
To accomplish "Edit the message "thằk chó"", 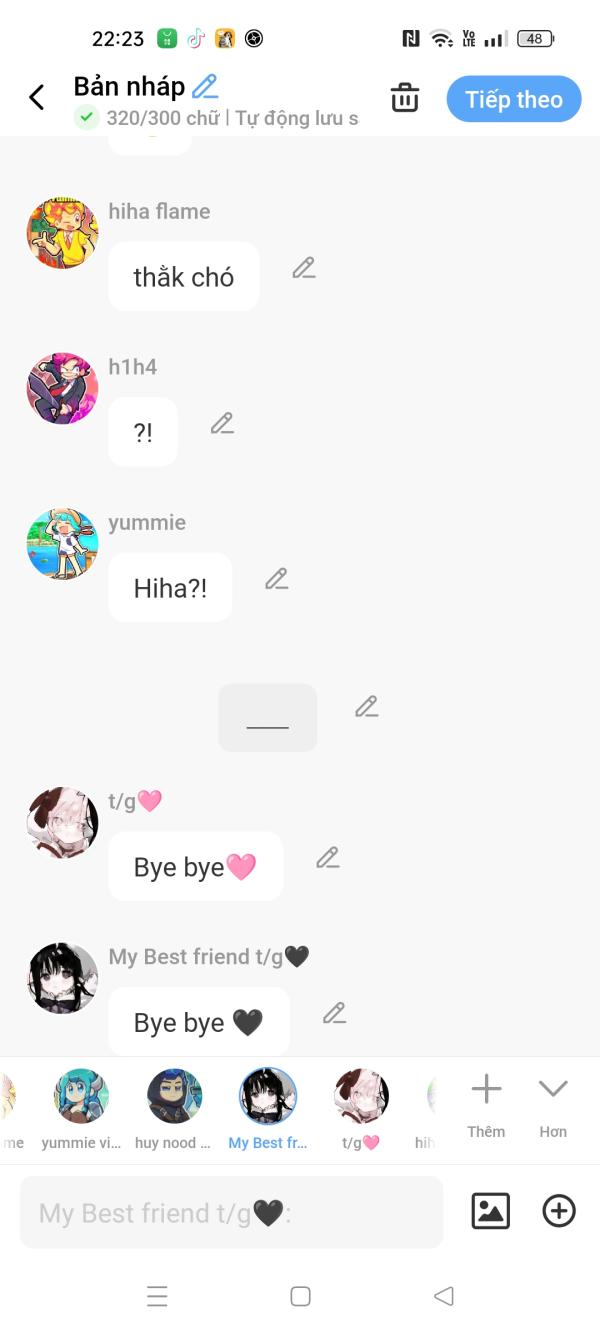I will coord(304,268).
